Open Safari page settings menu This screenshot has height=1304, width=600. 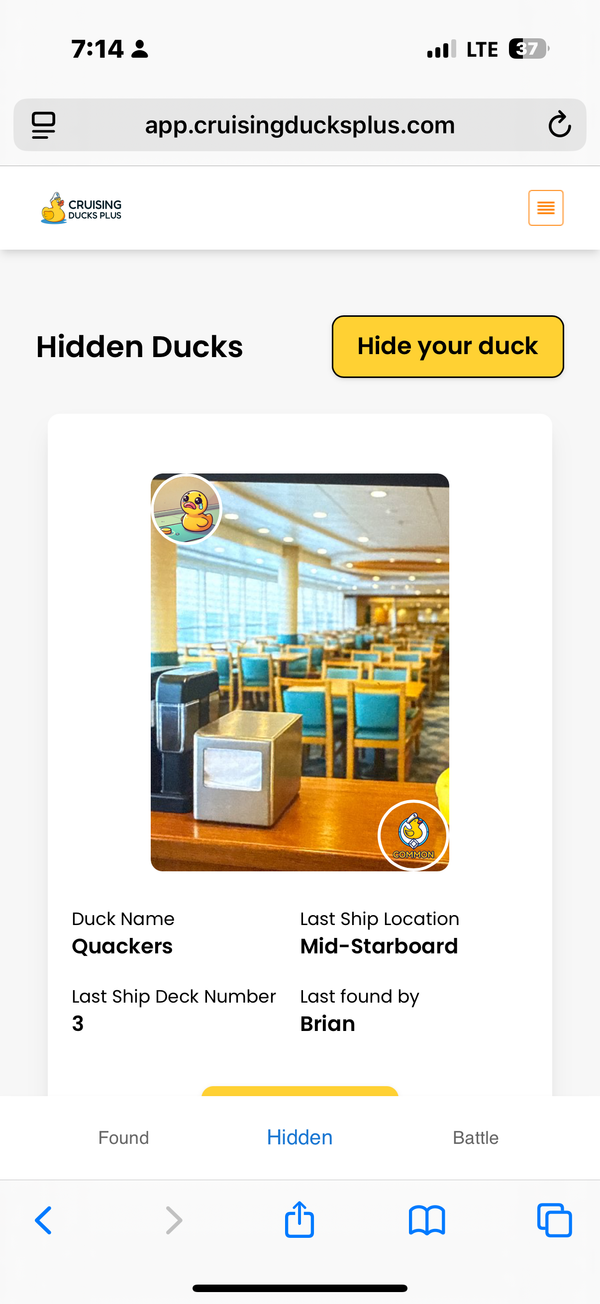pos(43,125)
